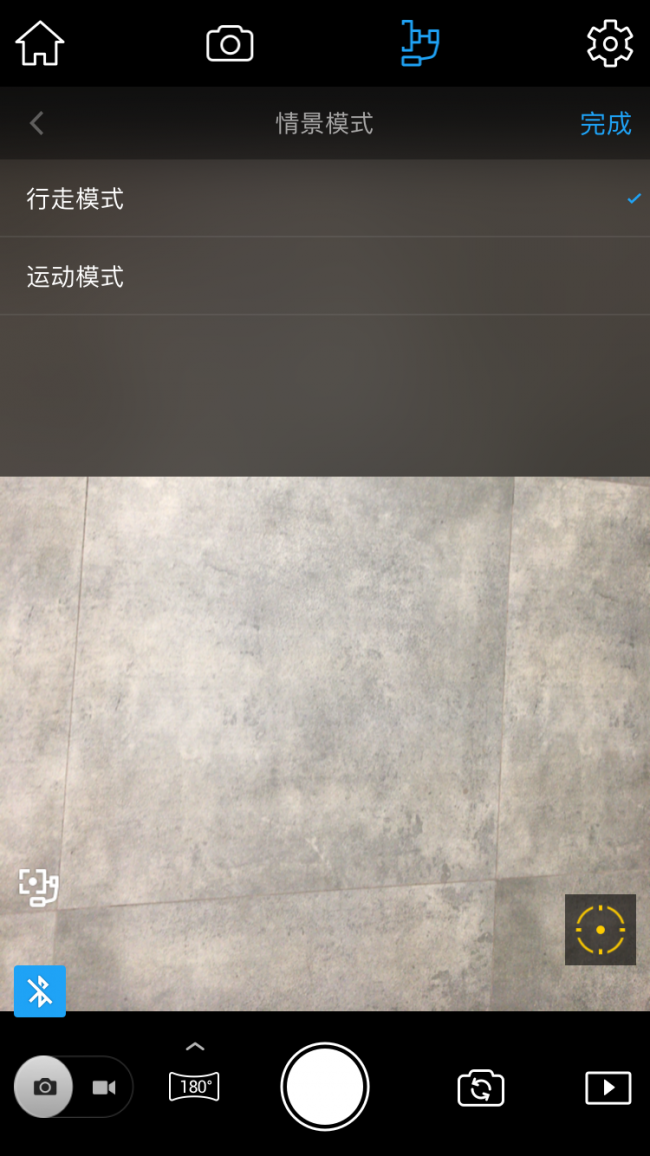The height and width of the screenshot is (1156, 650).
Task: Go to the home screen icon
Action: [40, 44]
